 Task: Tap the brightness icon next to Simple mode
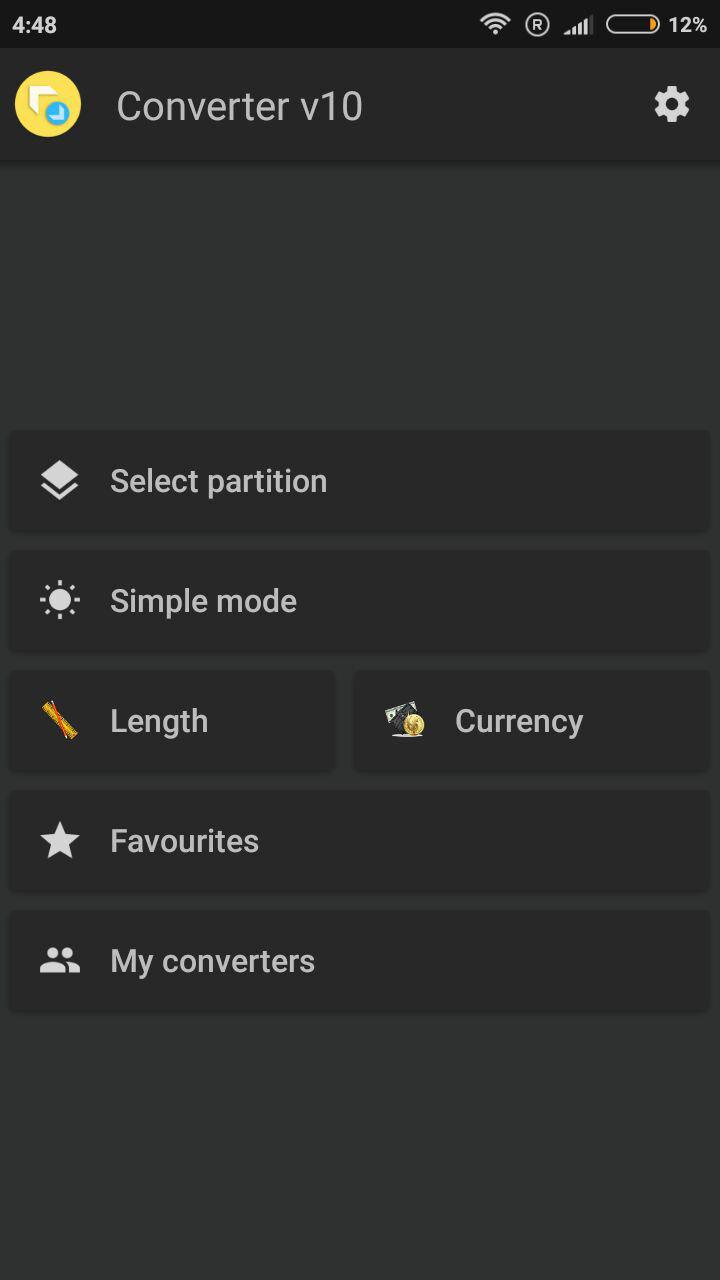59,600
